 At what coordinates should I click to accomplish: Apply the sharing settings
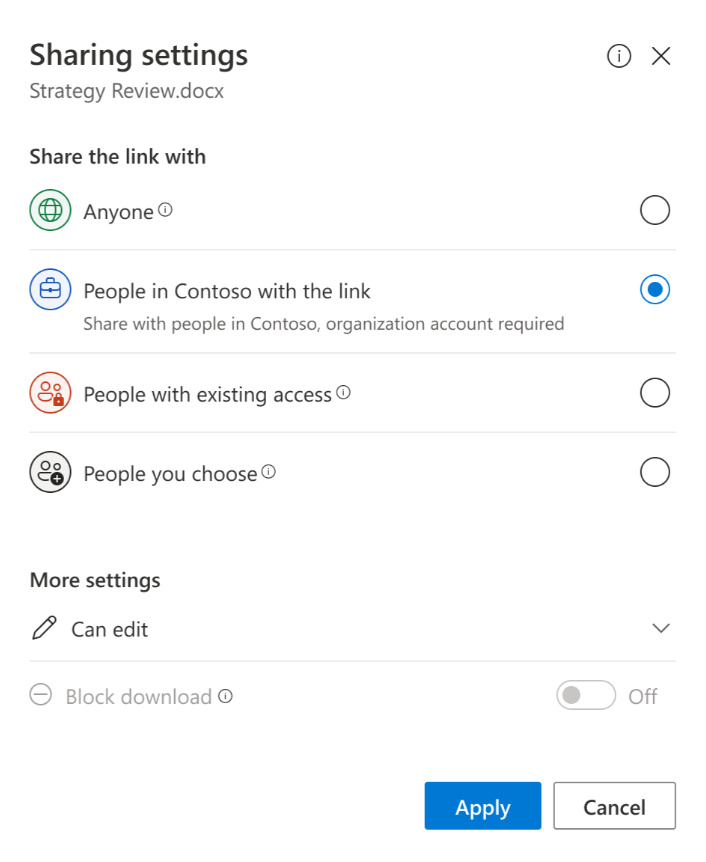pos(483,807)
